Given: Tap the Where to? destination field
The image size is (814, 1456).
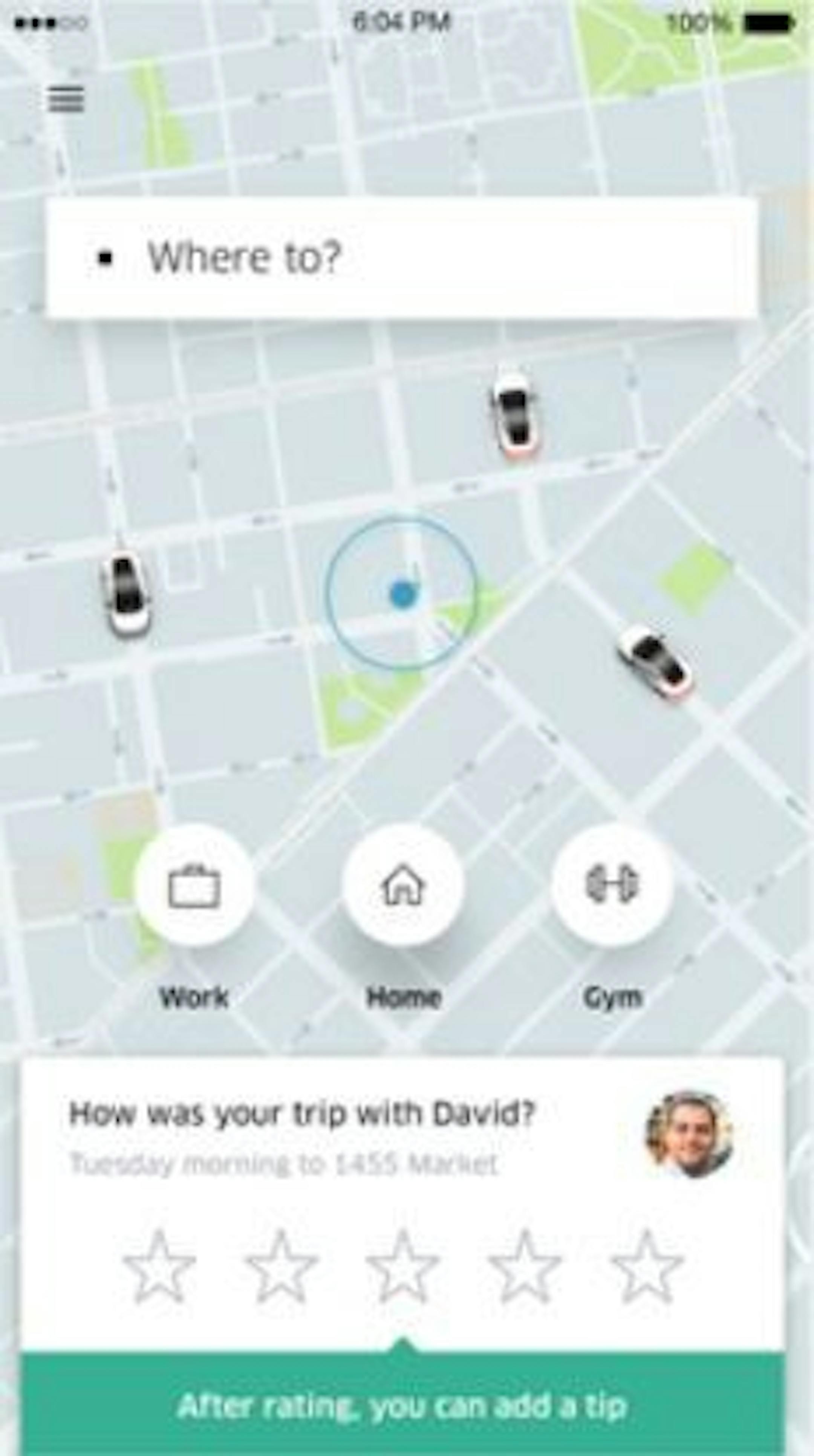Looking at the screenshot, I should point(401,258).
